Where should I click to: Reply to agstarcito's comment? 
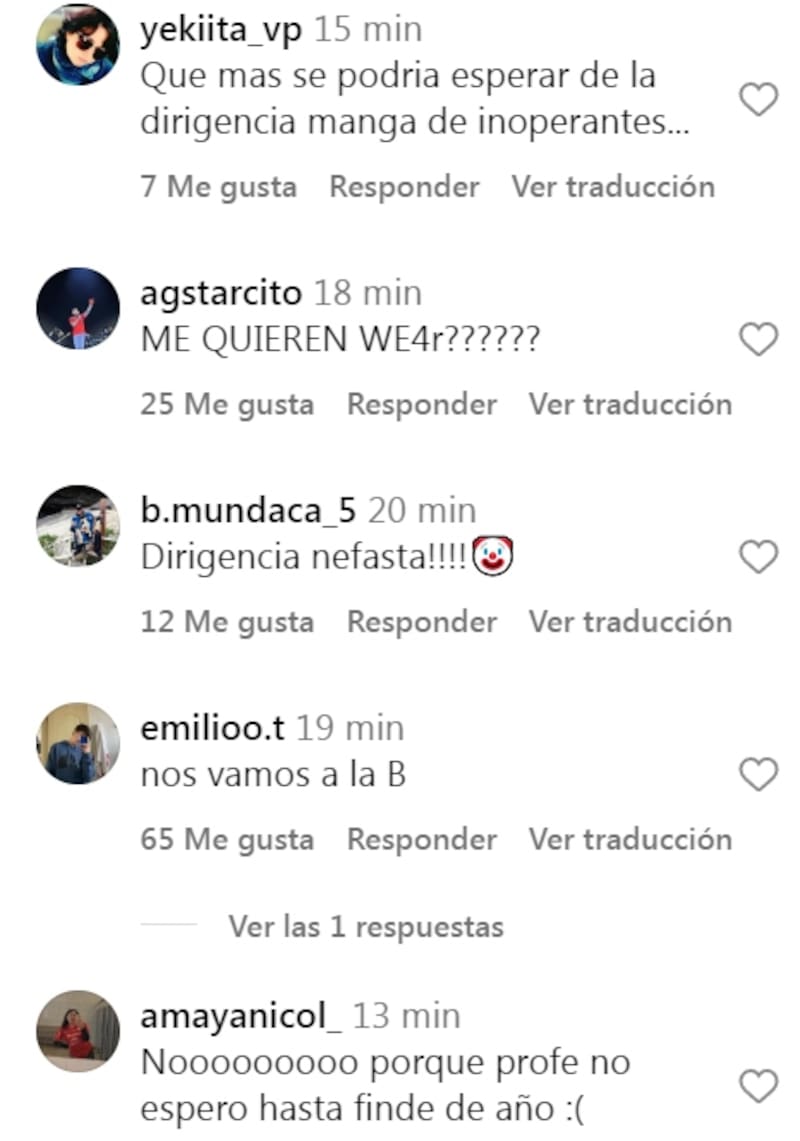421,404
